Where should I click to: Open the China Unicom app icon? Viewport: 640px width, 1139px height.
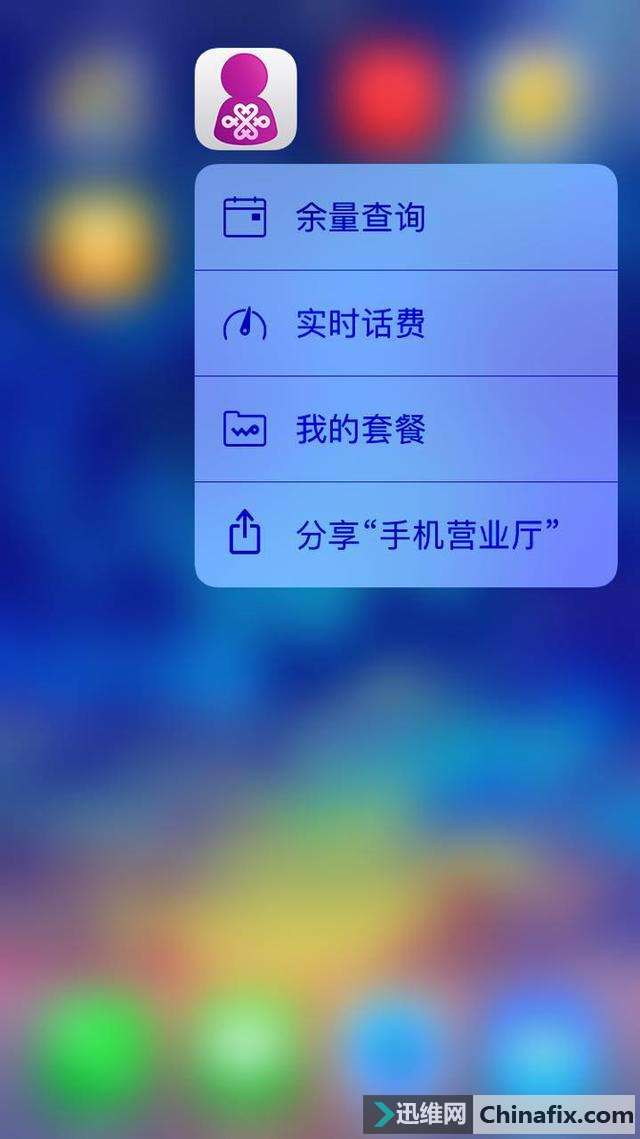tap(246, 99)
